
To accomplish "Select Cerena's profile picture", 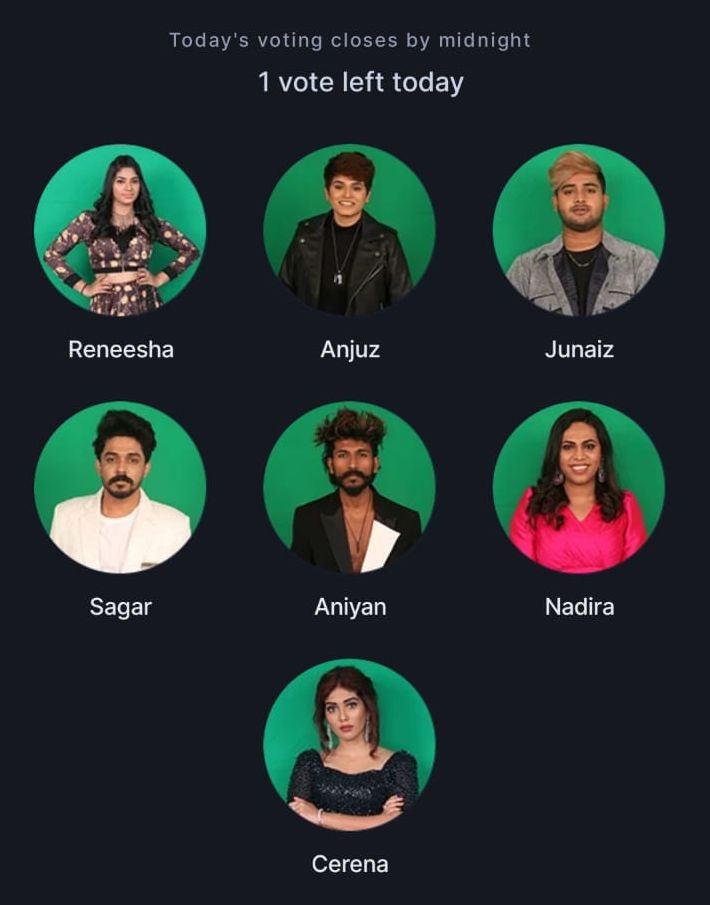I will (349, 744).
